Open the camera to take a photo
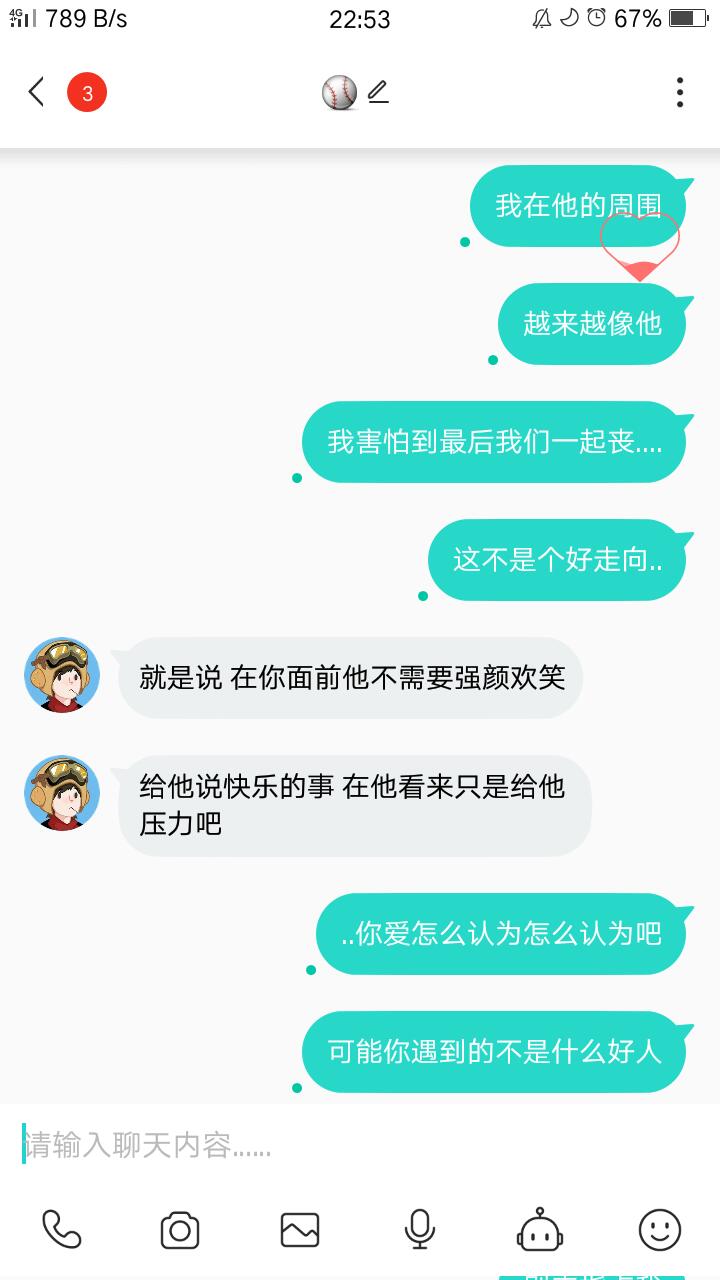This screenshot has width=720, height=1280. 180,1229
